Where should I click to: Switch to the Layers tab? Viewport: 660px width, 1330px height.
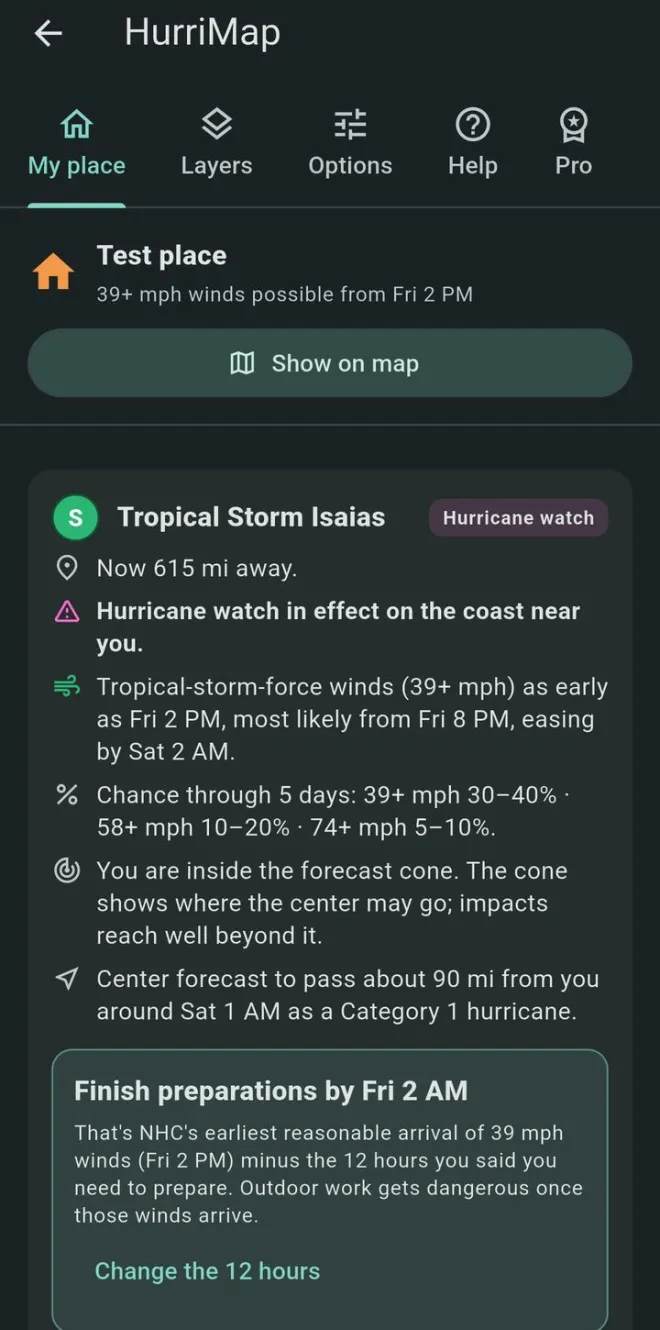pyautogui.click(x=216, y=145)
